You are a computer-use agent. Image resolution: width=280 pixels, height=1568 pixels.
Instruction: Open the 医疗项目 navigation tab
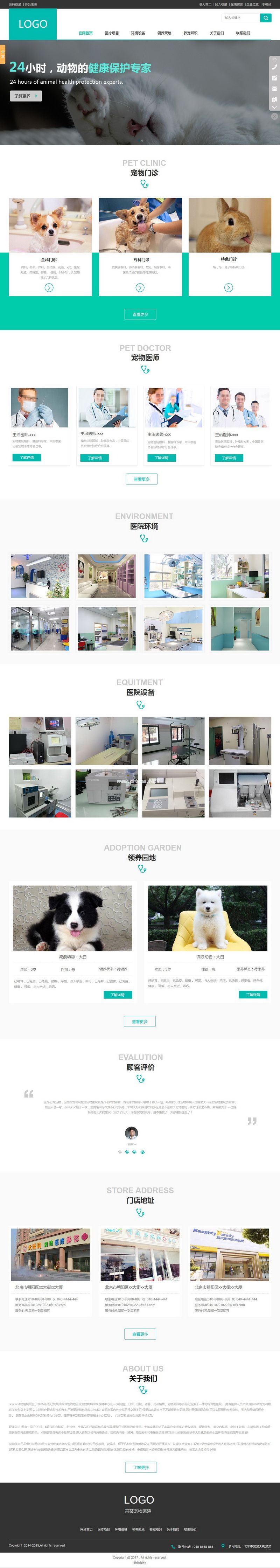[x=112, y=34]
